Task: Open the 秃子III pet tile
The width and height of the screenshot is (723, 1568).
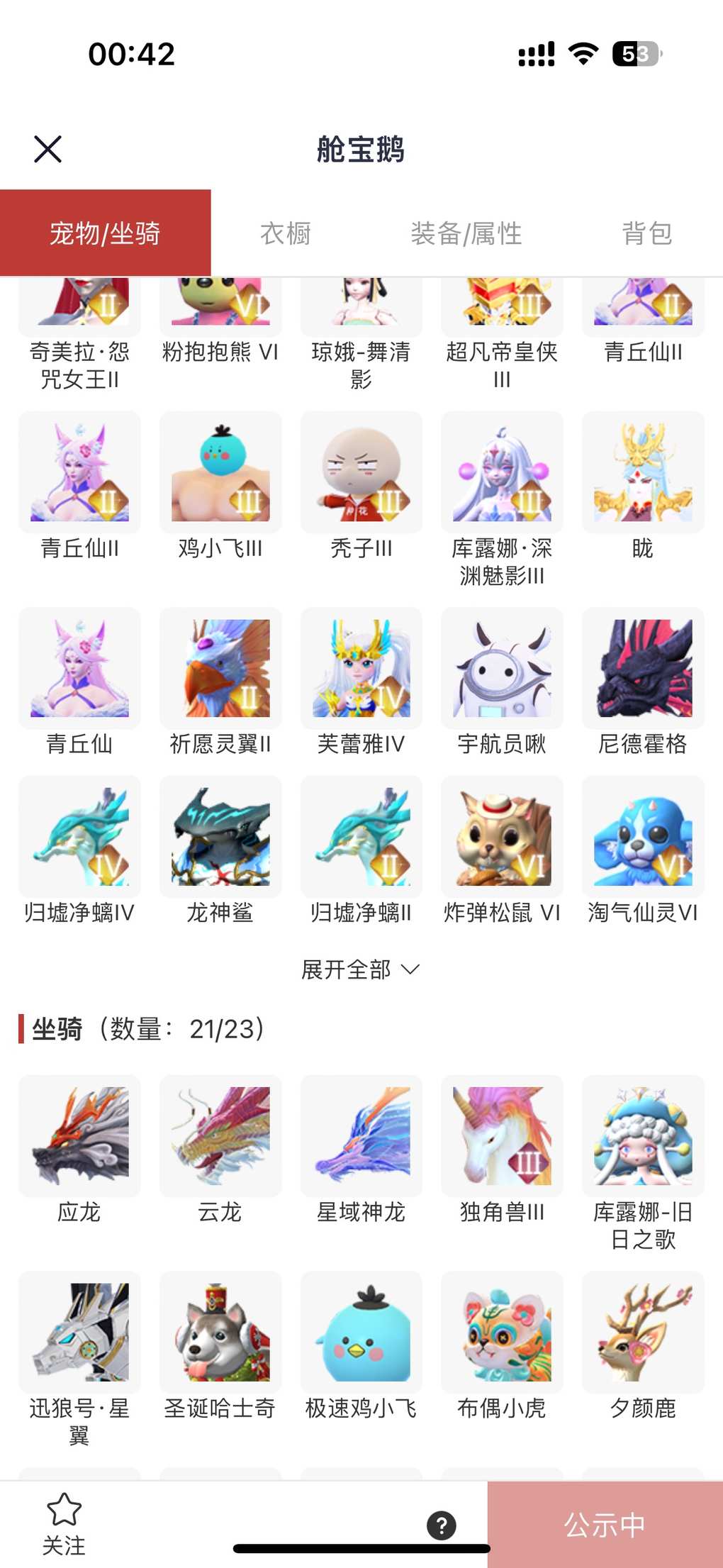Action: tap(361, 473)
